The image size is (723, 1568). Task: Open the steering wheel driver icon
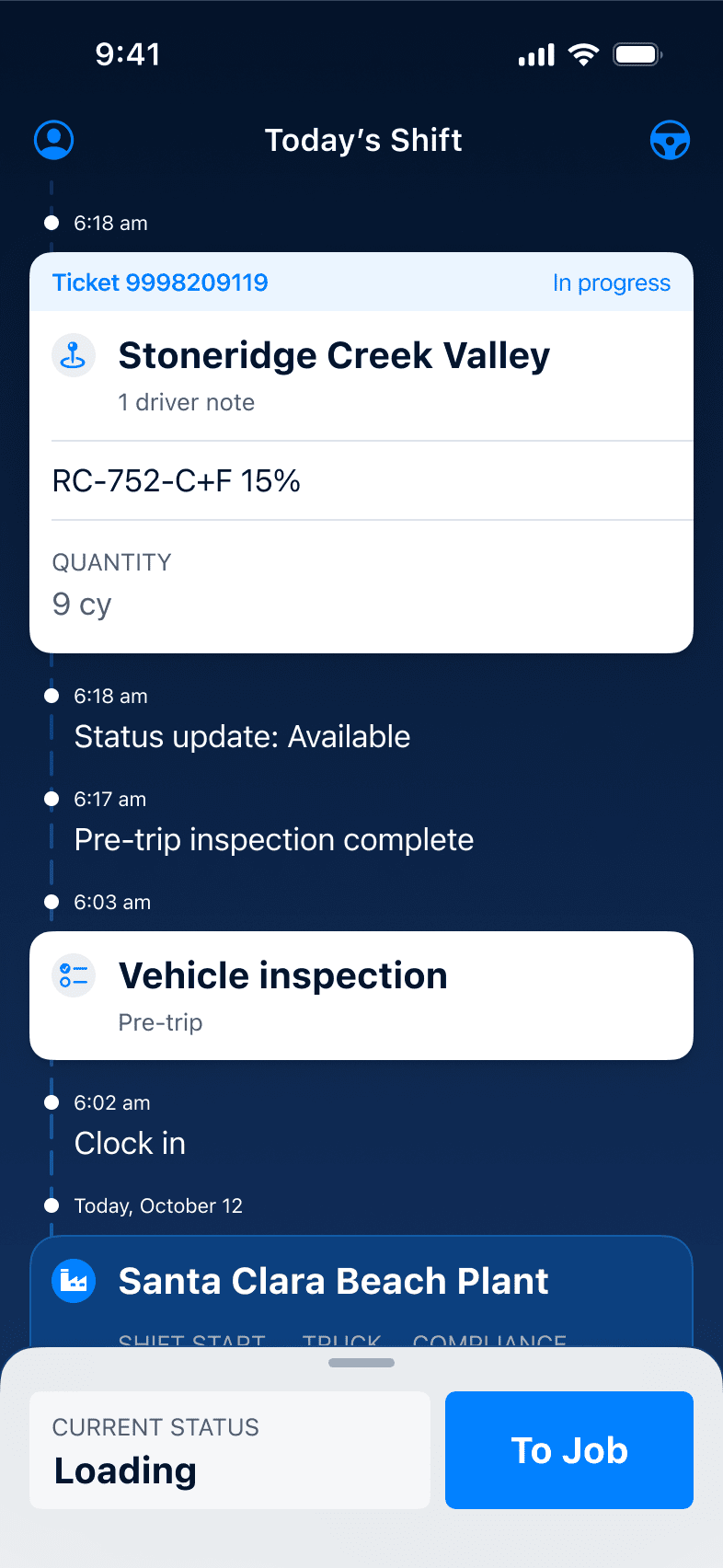click(670, 140)
